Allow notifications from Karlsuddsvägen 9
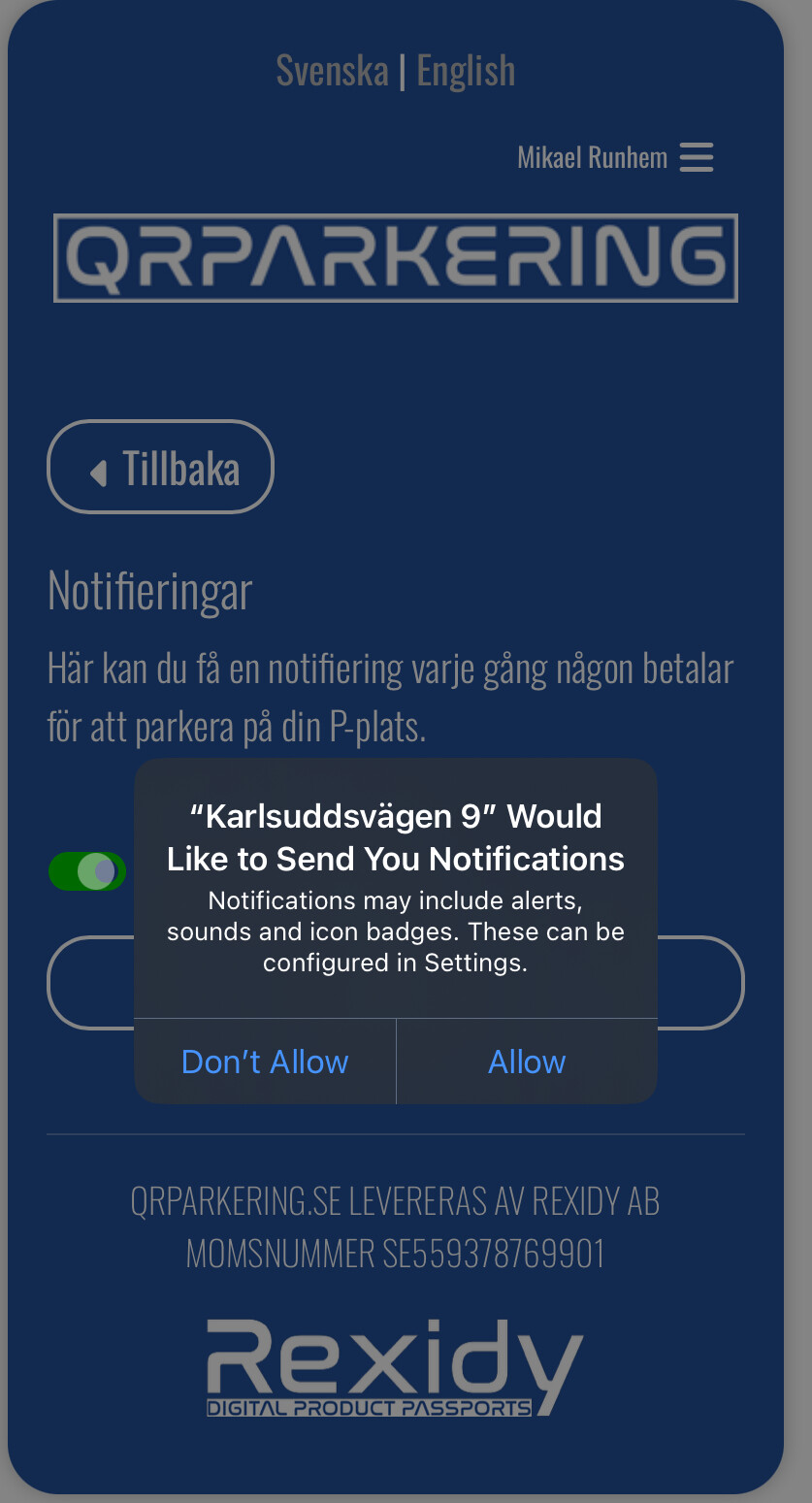 [x=527, y=1062]
